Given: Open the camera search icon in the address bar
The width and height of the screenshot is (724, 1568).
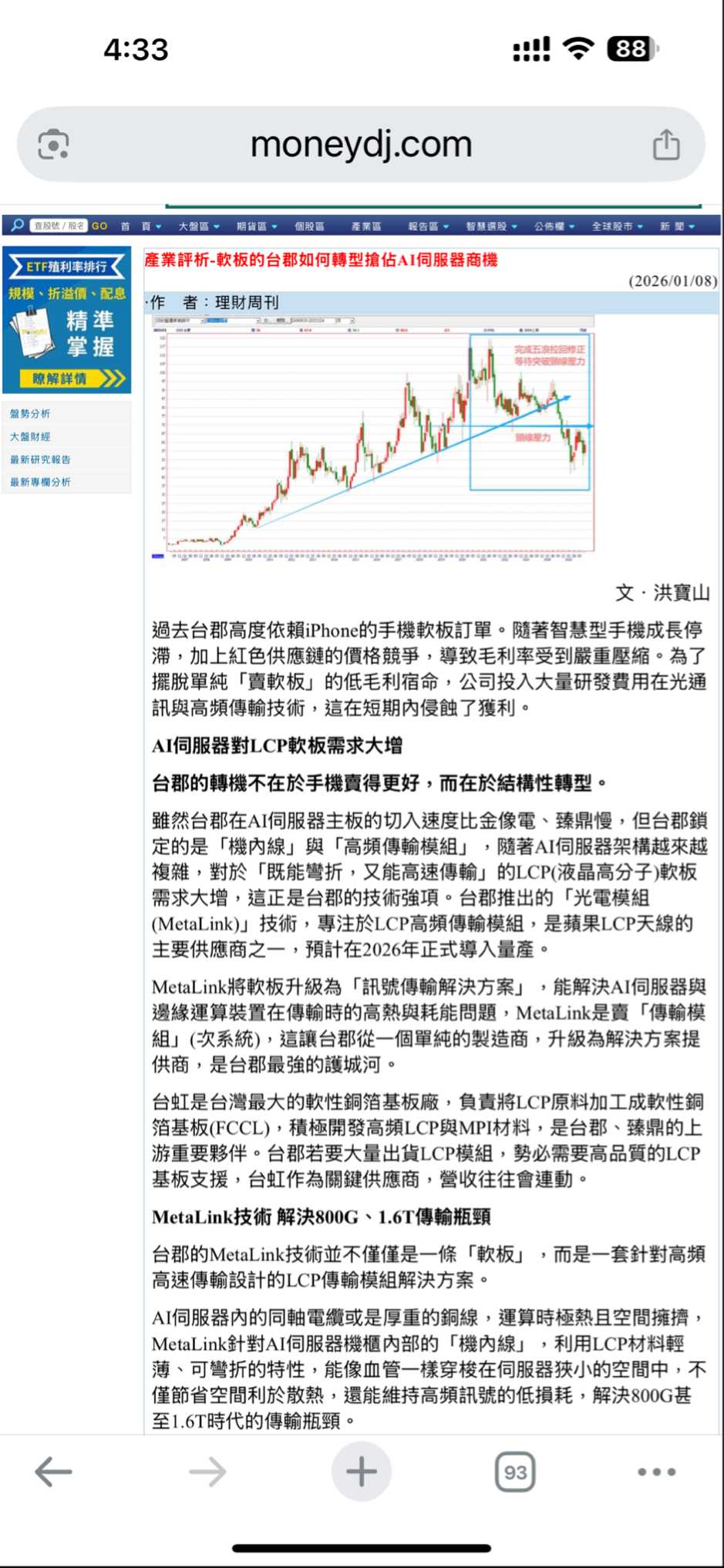Looking at the screenshot, I should tap(53, 145).
